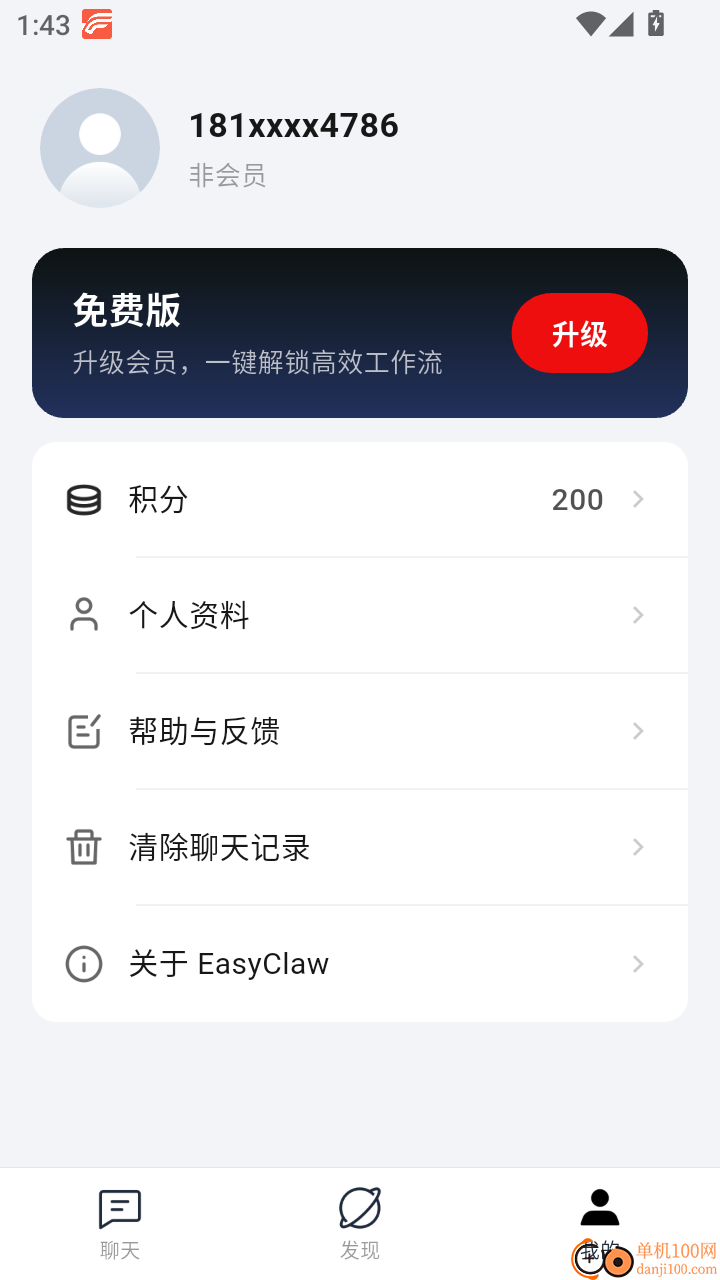Tap the 200 points value
The image size is (720, 1280).
click(577, 499)
